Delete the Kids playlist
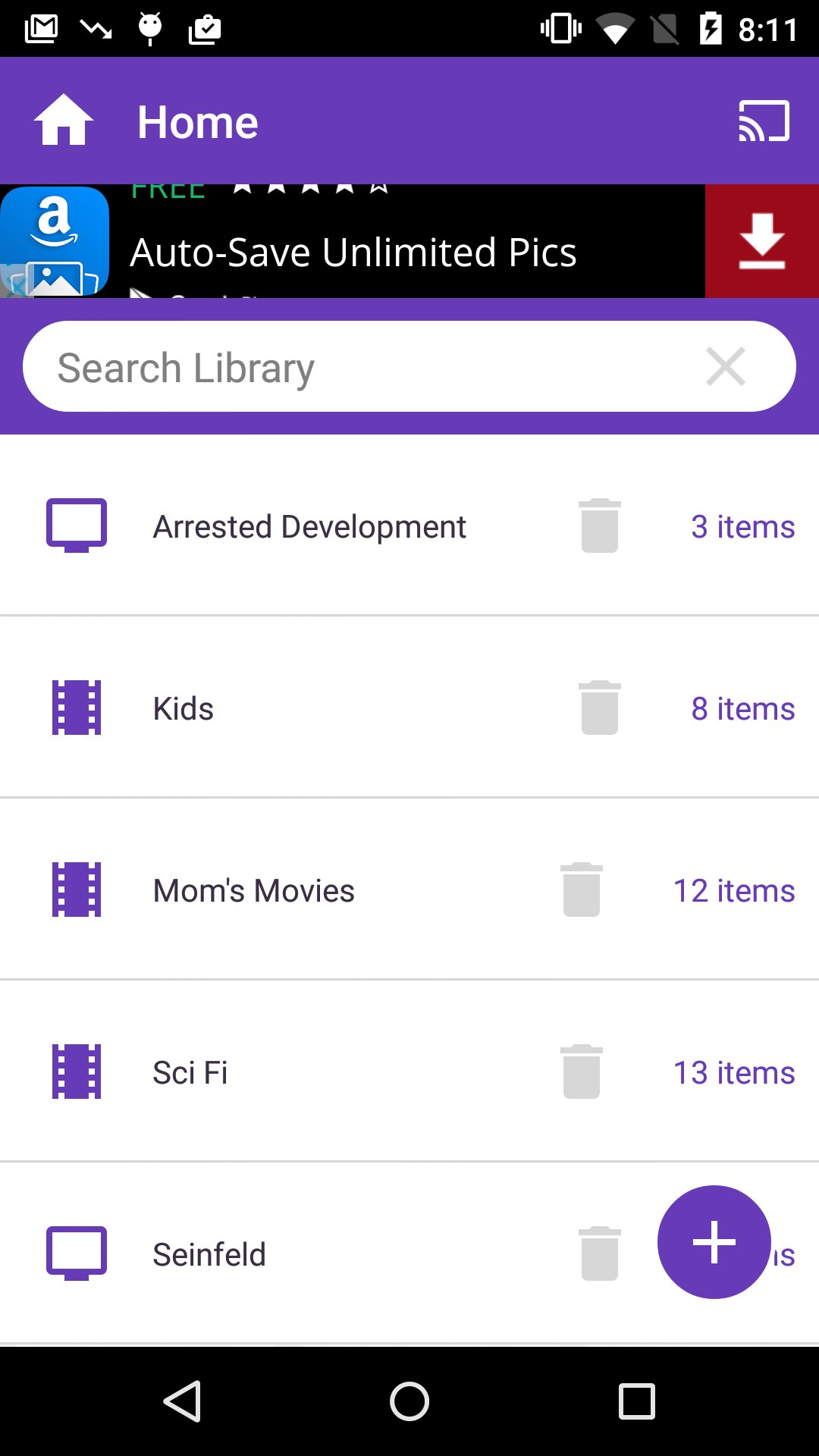Screen dimensions: 819x1456 (599, 708)
